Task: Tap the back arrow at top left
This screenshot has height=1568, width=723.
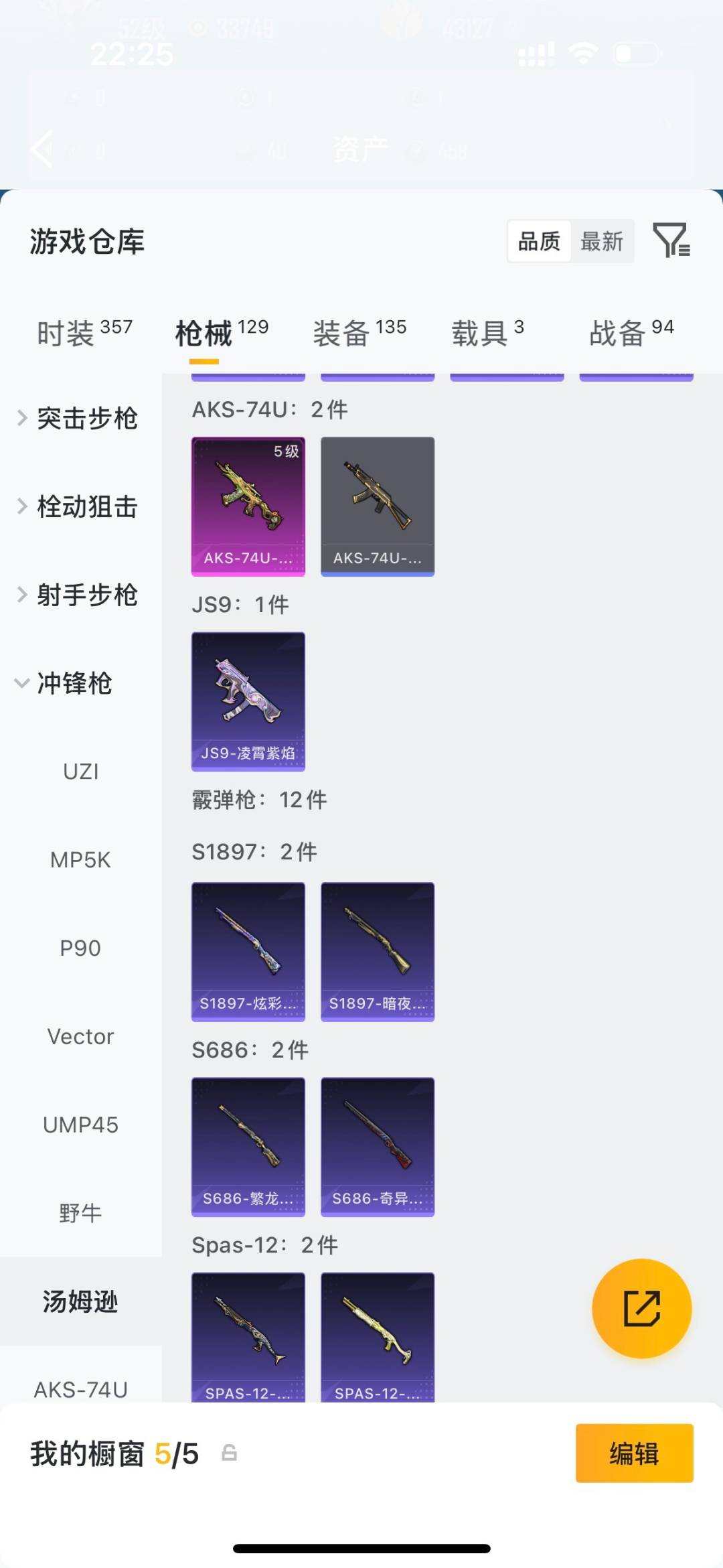Action: coord(42,149)
